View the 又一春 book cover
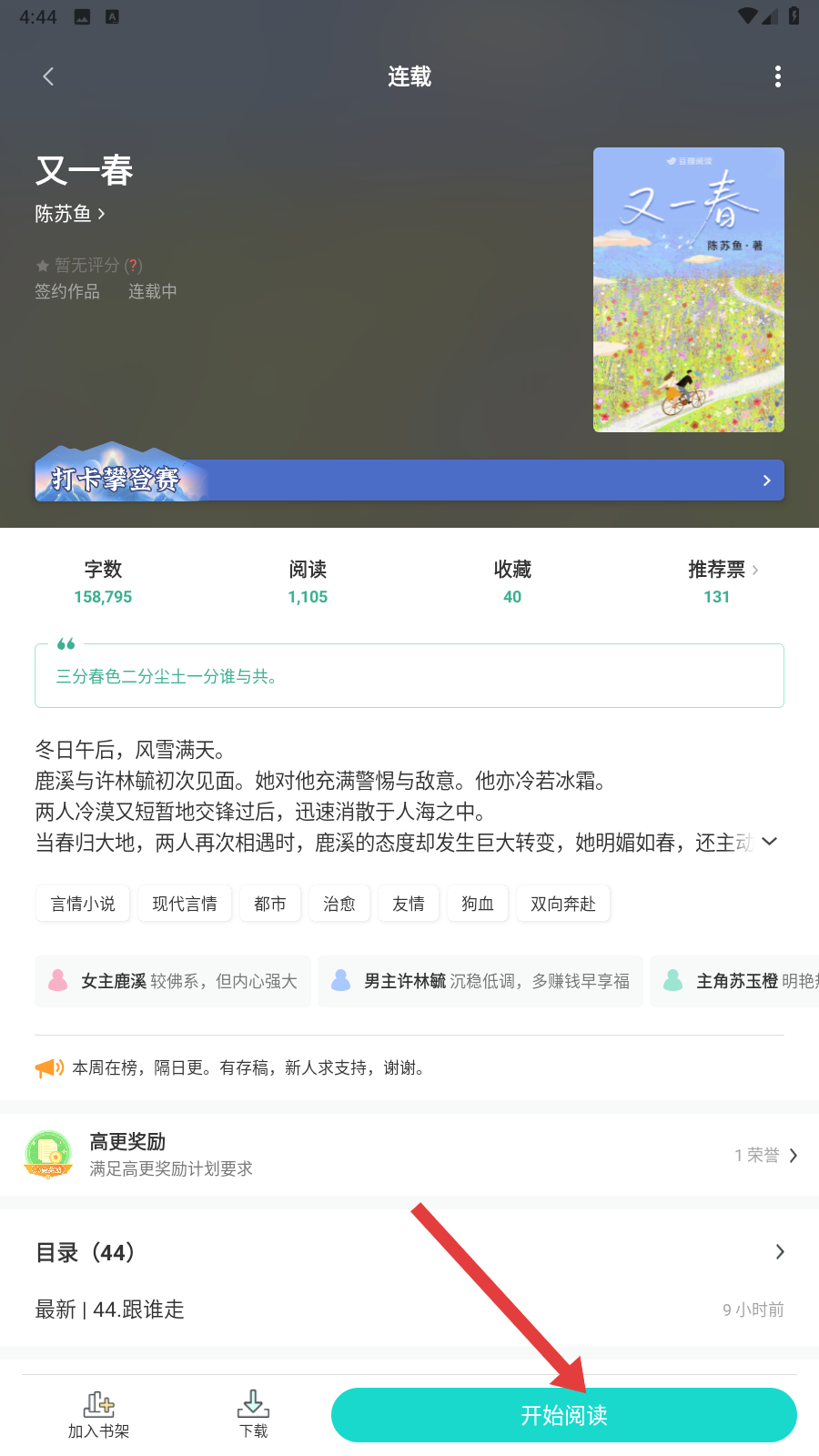Screen dimensions: 819x1456 [x=688, y=289]
